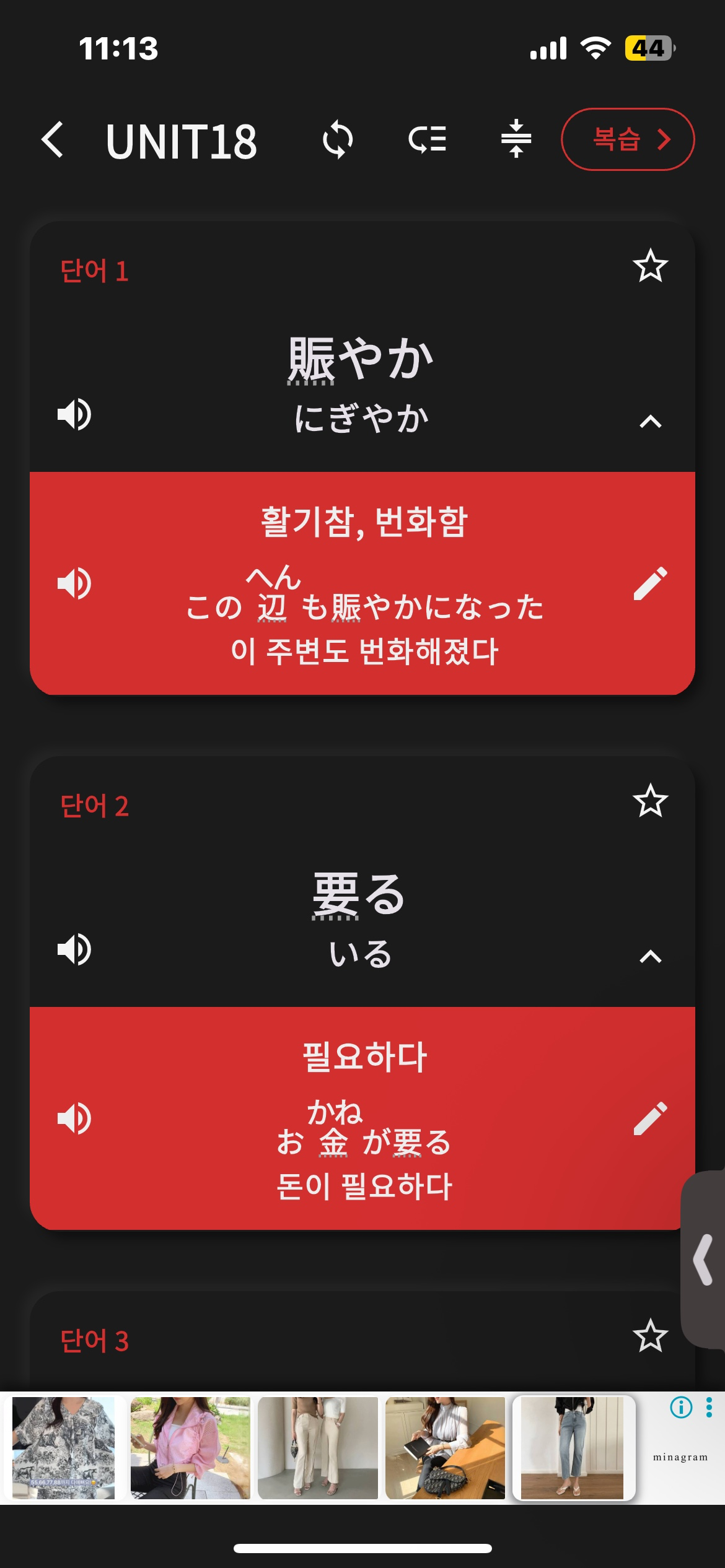Image resolution: width=725 pixels, height=1568 pixels.
Task: Tap the repeat list icon in toolbar
Action: tap(428, 140)
